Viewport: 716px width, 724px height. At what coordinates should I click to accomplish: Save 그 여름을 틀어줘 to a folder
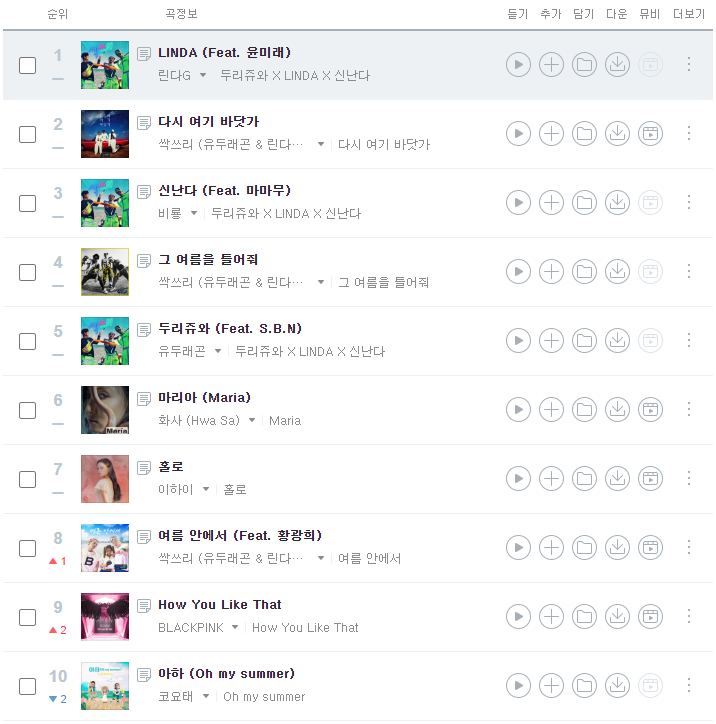584,272
